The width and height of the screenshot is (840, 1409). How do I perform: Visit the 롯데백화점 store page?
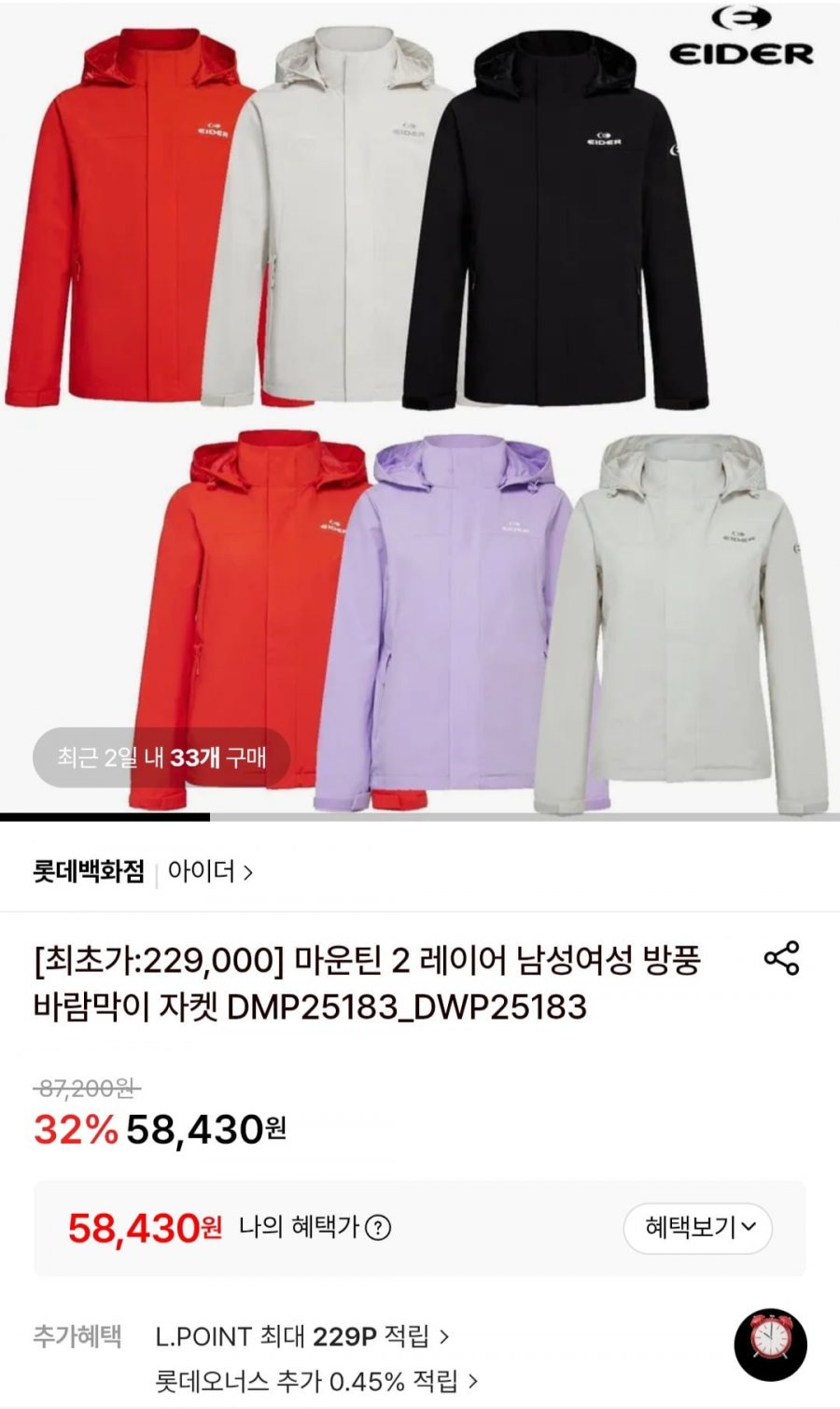tap(89, 872)
